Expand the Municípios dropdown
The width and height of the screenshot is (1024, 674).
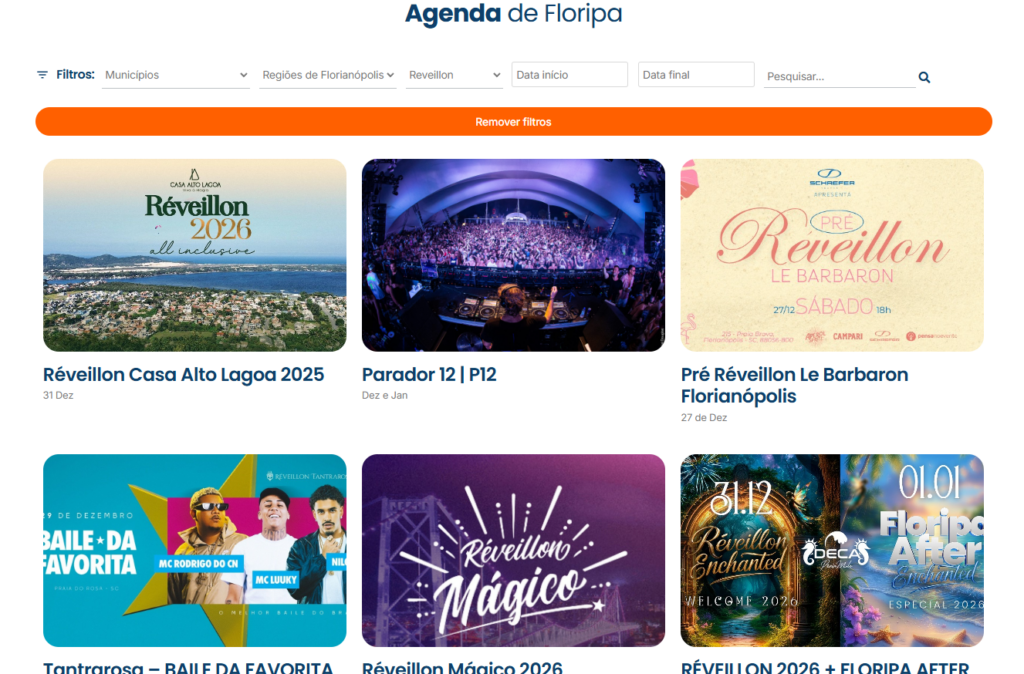(x=176, y=75)
